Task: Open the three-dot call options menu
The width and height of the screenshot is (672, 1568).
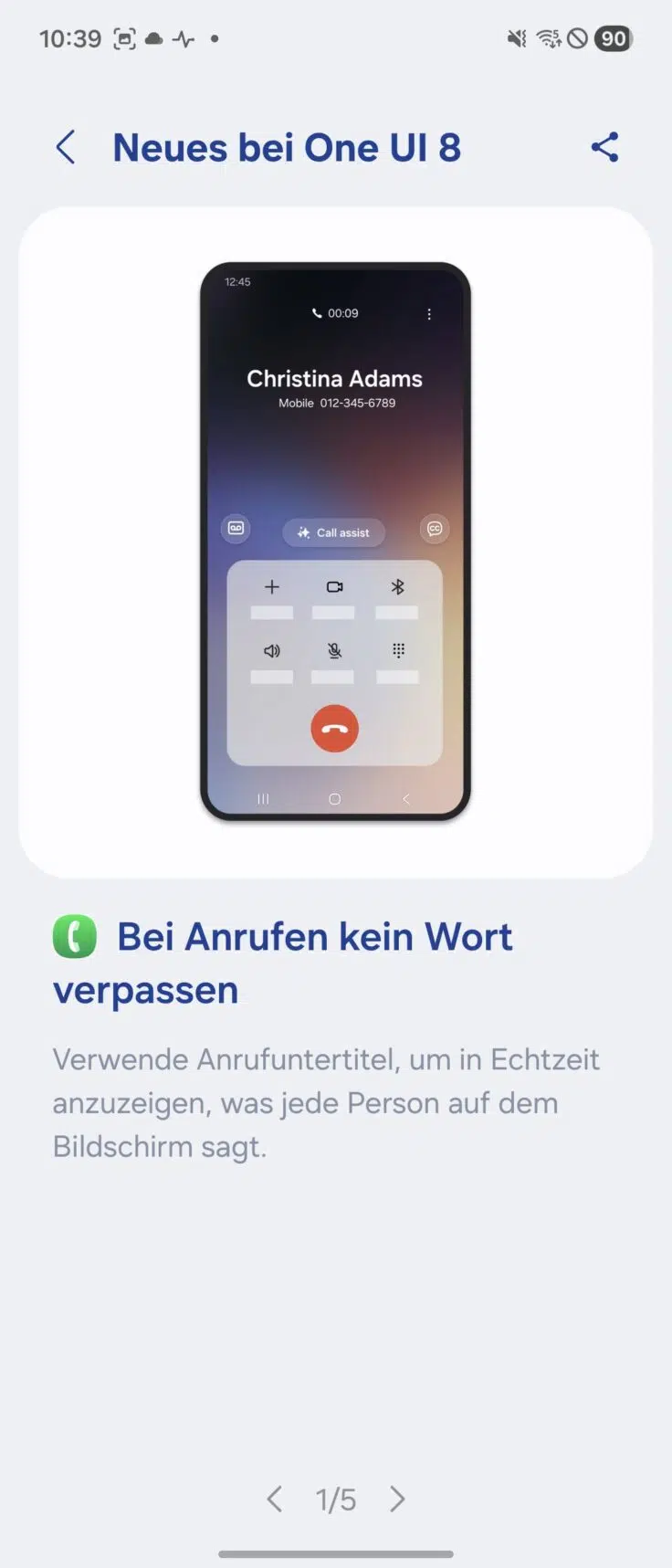Action: pyautogui.click(x=429, y=313)
